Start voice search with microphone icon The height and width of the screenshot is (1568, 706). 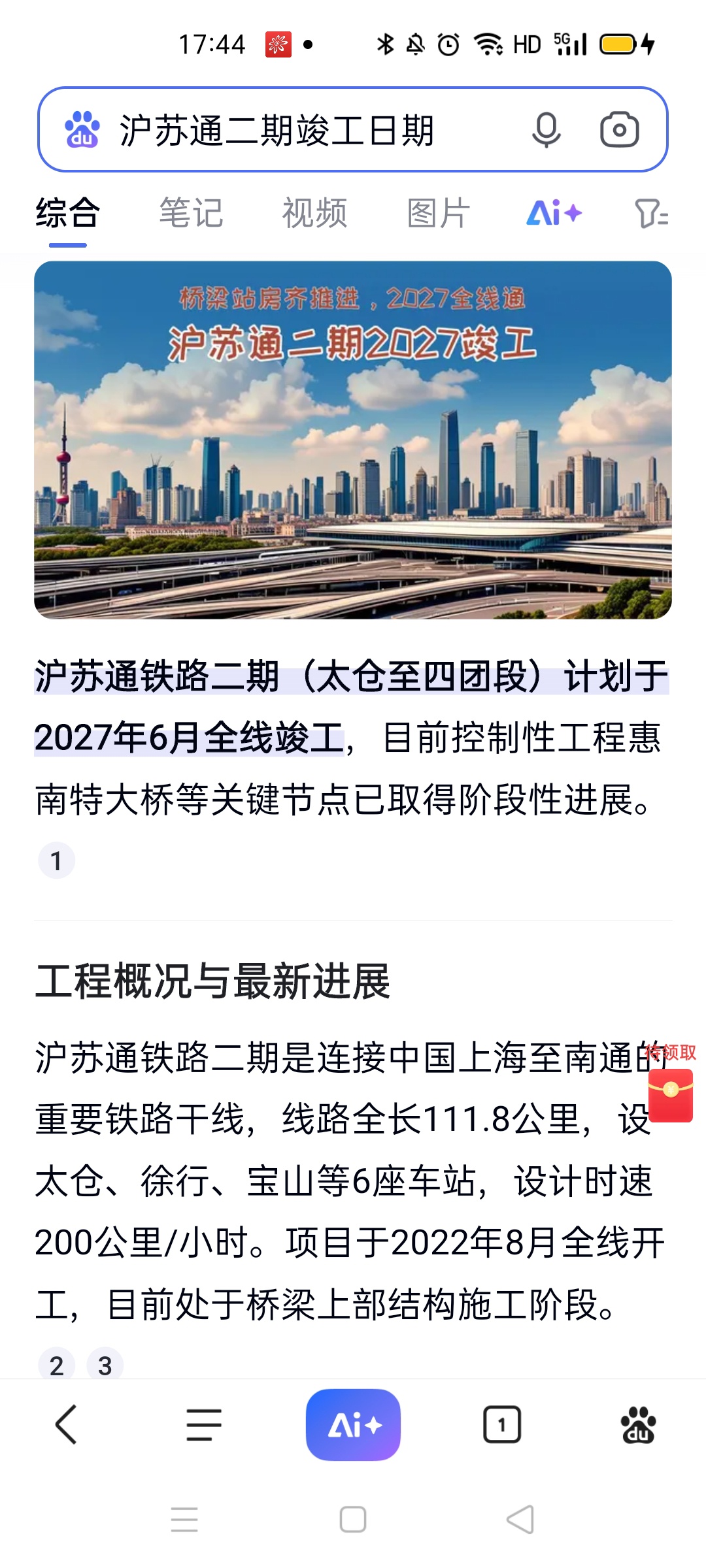546,130
